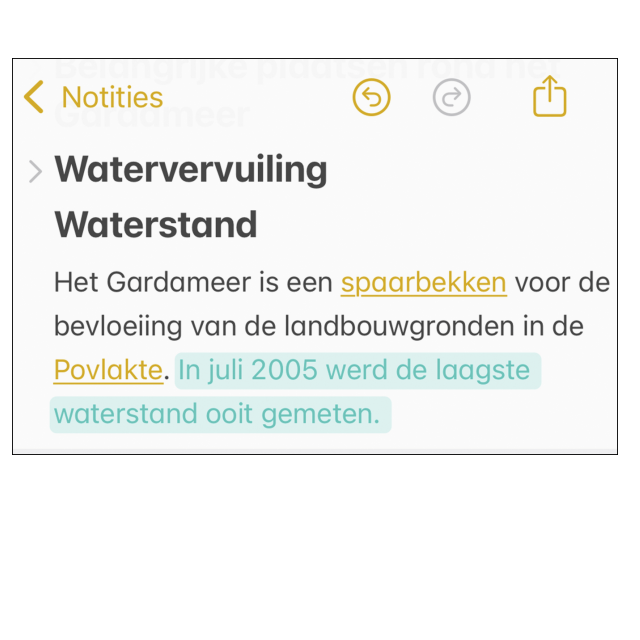Go back to Notities

coord(93,98)
